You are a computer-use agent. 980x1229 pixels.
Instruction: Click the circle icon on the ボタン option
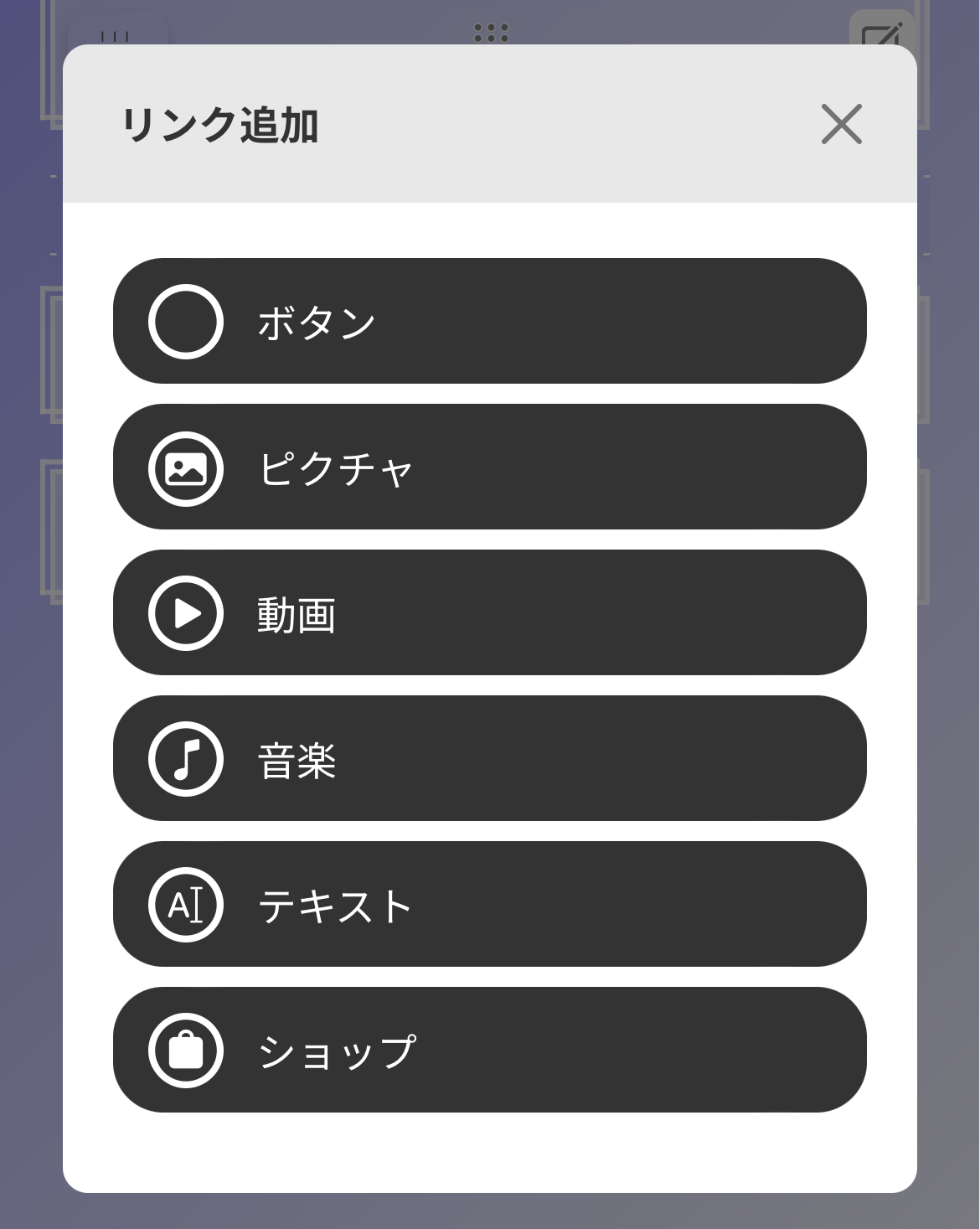click(x=186, y=322)
